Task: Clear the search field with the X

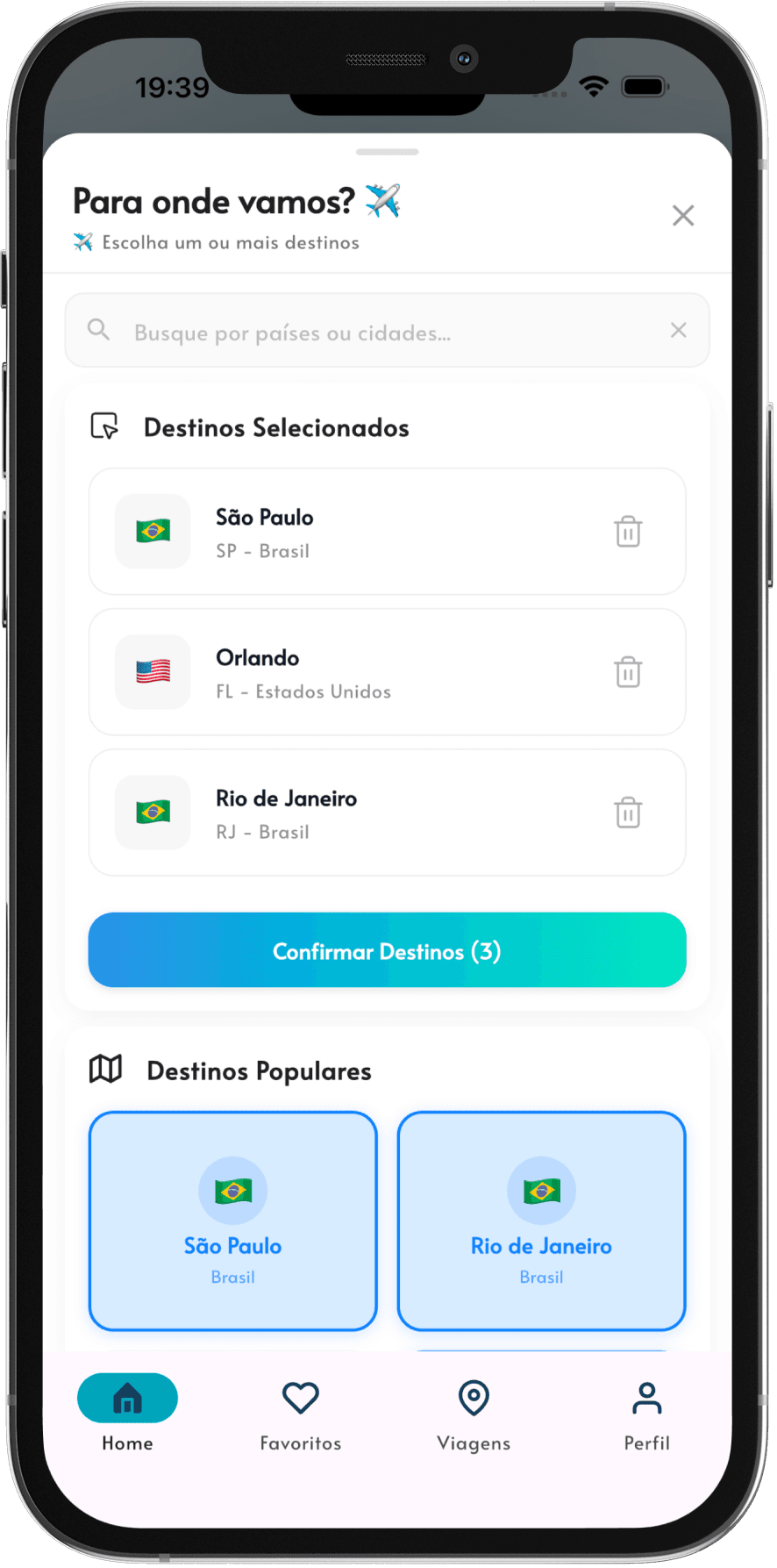Action: (678, 330)
